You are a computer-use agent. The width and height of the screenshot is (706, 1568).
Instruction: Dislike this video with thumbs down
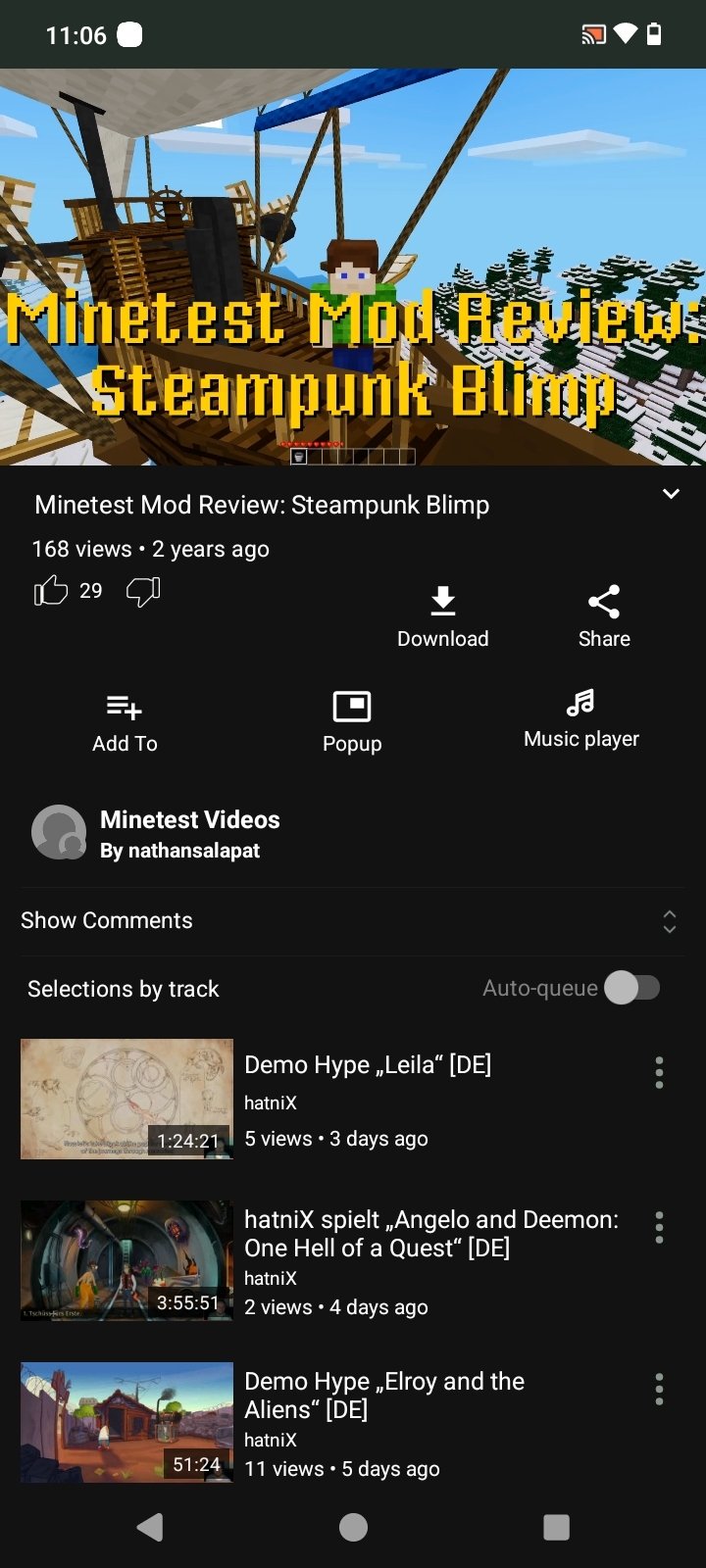click(x=143, y=591)
